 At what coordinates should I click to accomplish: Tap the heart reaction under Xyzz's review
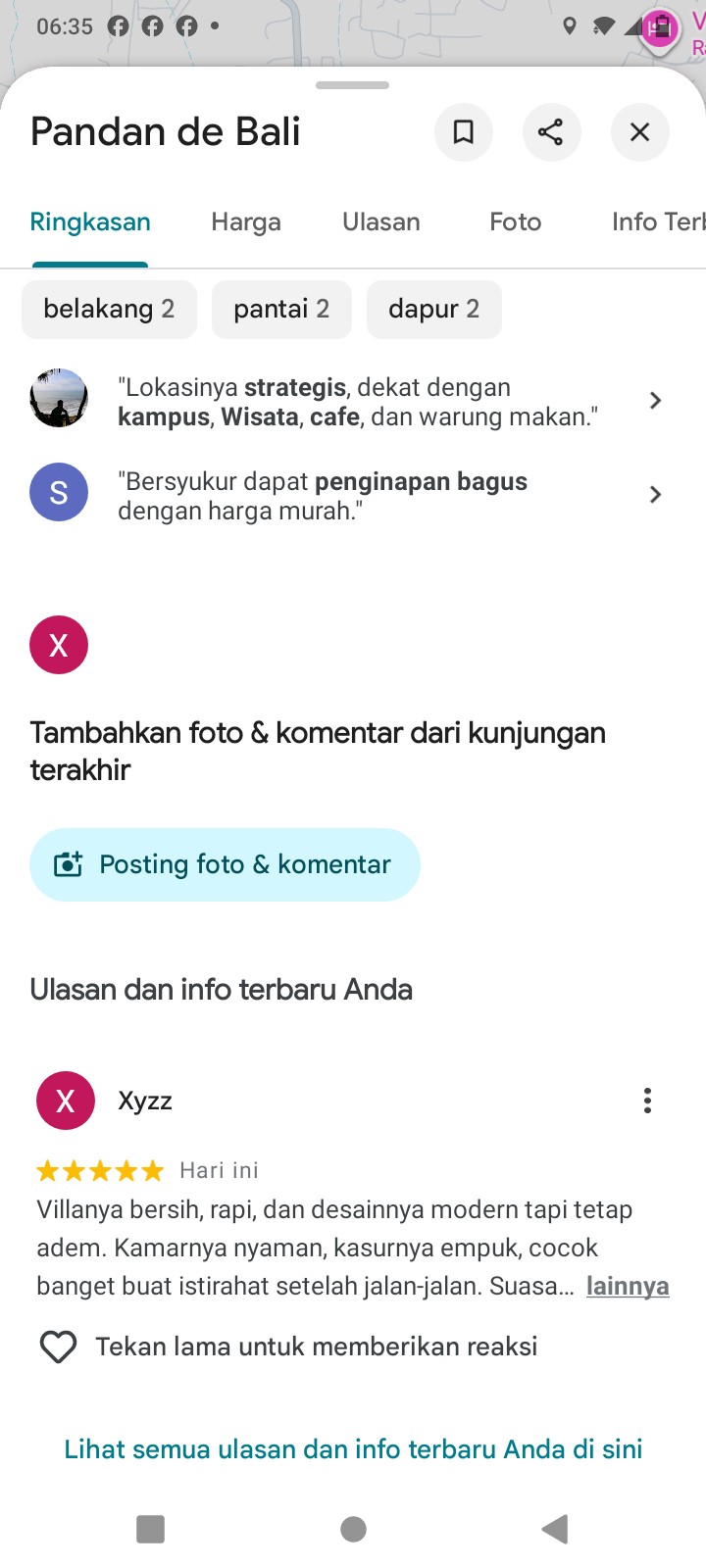pos(58,1347)
